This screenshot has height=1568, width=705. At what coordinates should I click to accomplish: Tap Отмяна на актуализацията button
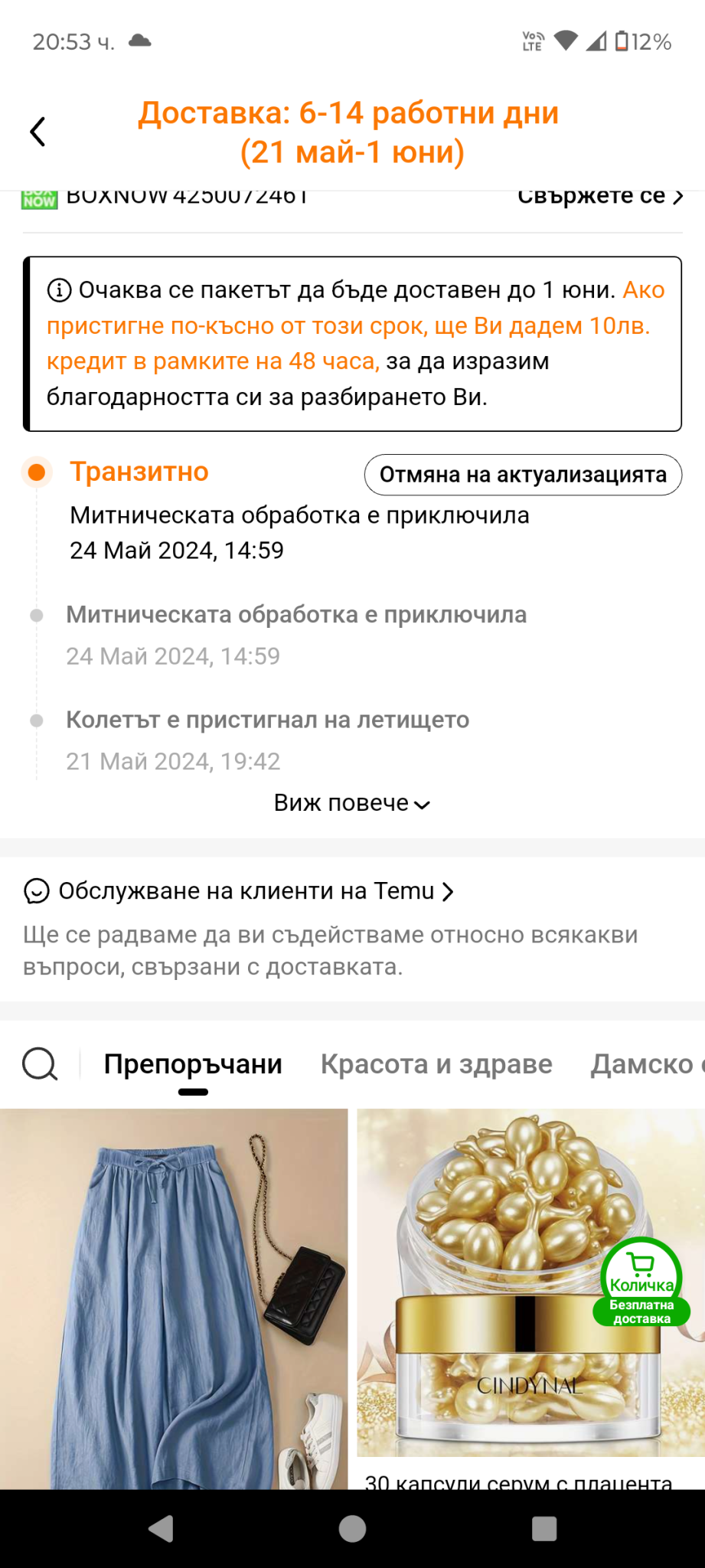coord(523,475)
